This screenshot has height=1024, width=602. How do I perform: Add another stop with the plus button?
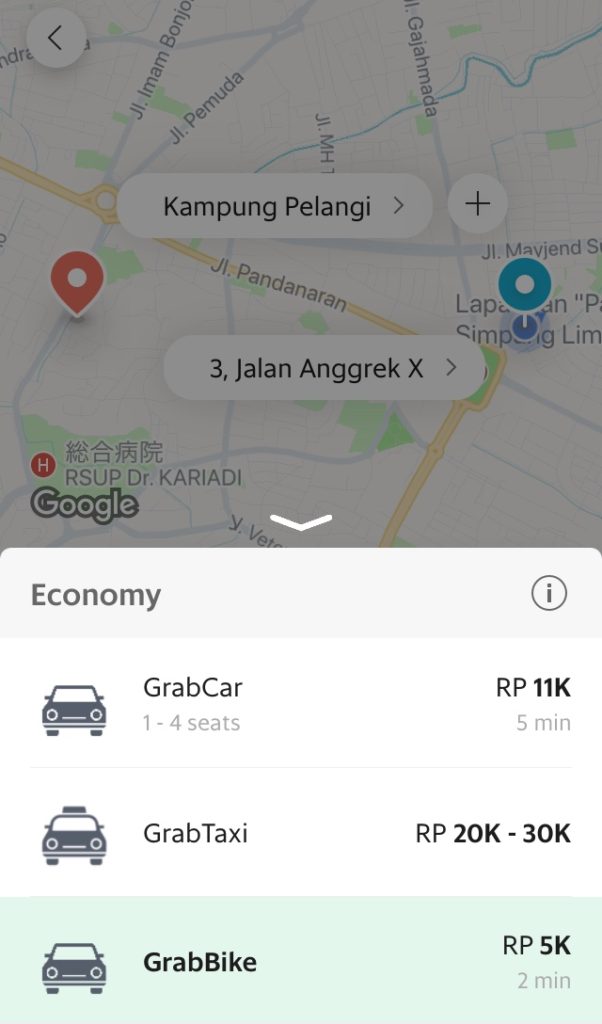coord(478,204)
